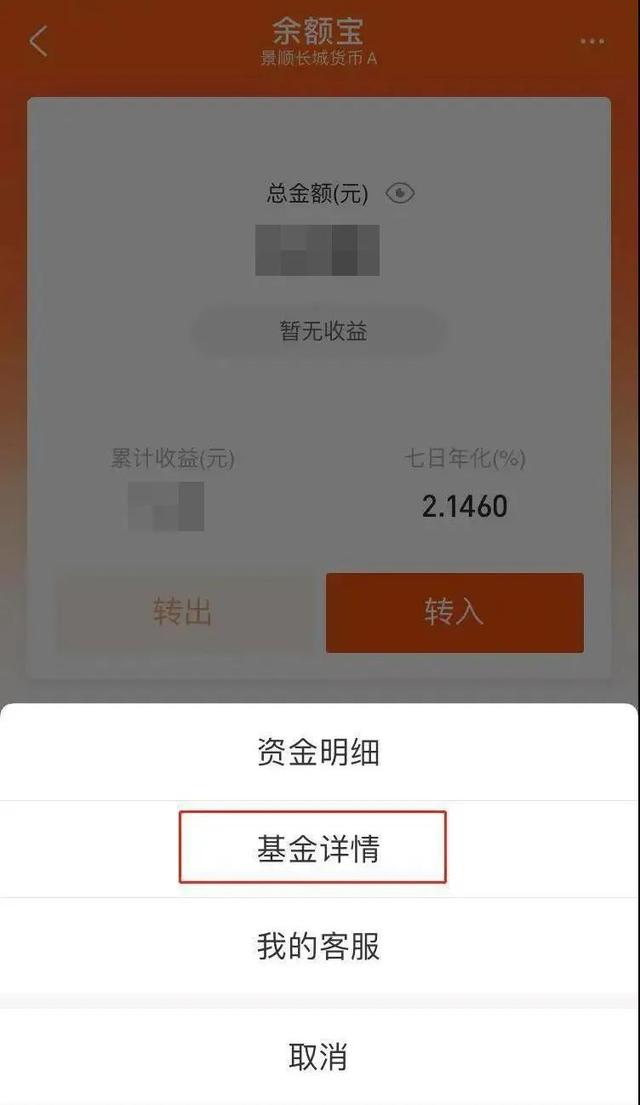This screenshot has width=640, height=1105.
Task: Open 我的客服 for help
Action: [318, 946]
